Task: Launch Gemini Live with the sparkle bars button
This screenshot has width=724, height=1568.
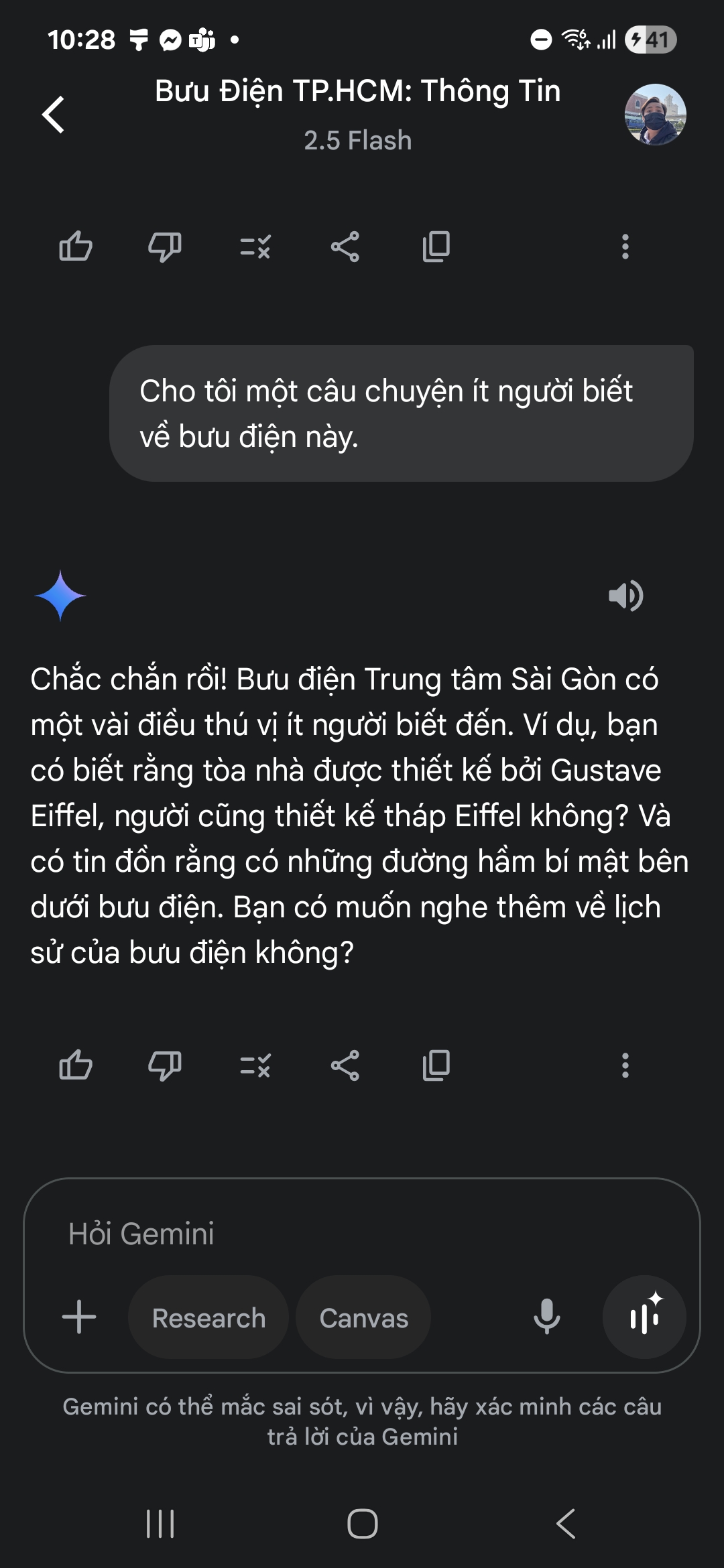Action: tap(644, 1317)
